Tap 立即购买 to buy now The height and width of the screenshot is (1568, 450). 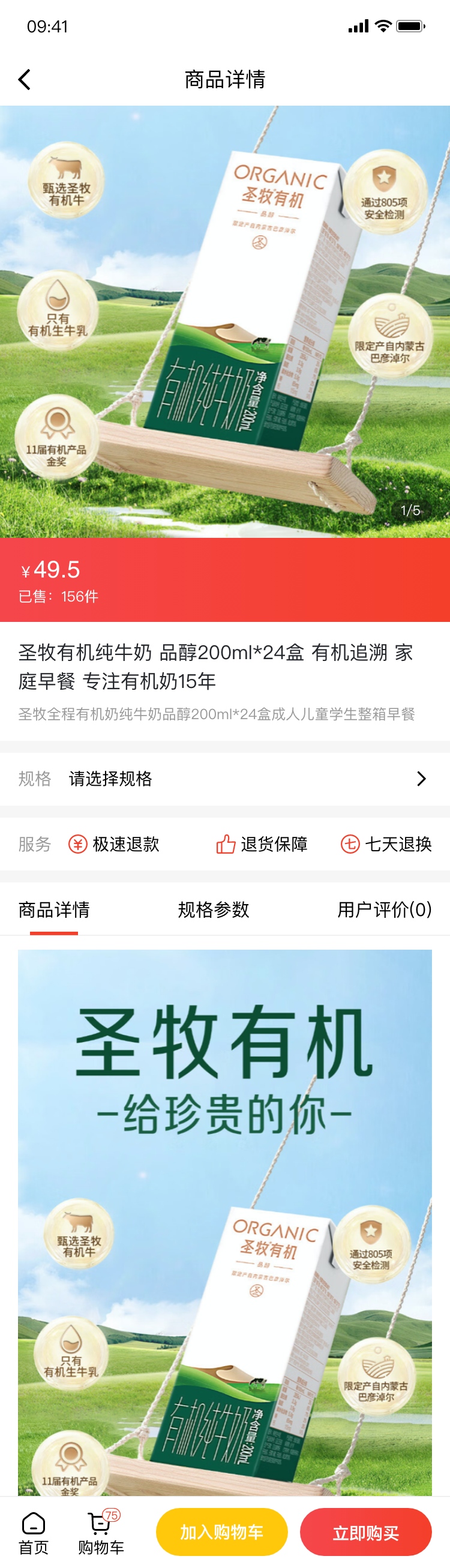point(365,1531)
